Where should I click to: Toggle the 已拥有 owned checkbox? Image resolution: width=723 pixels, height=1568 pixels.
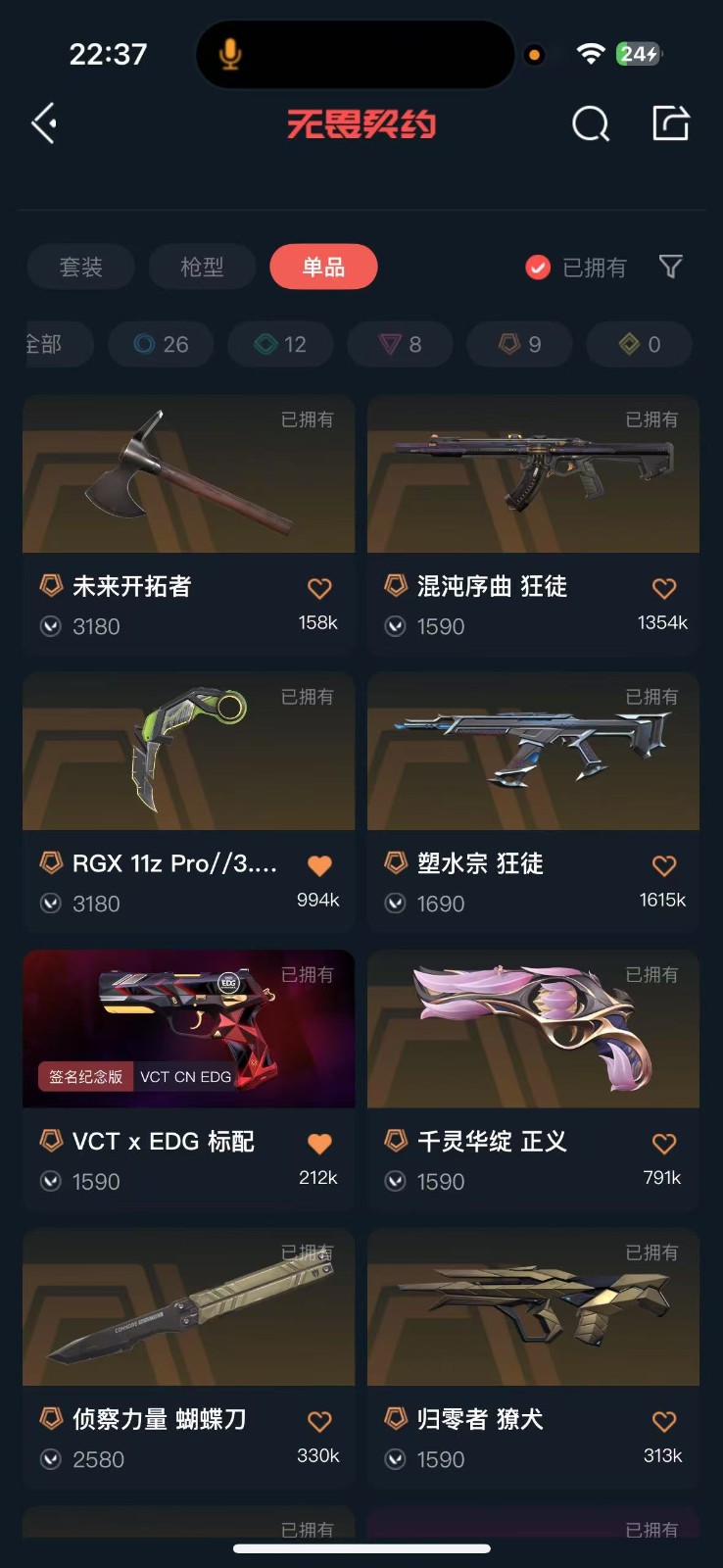pos(538,267)
